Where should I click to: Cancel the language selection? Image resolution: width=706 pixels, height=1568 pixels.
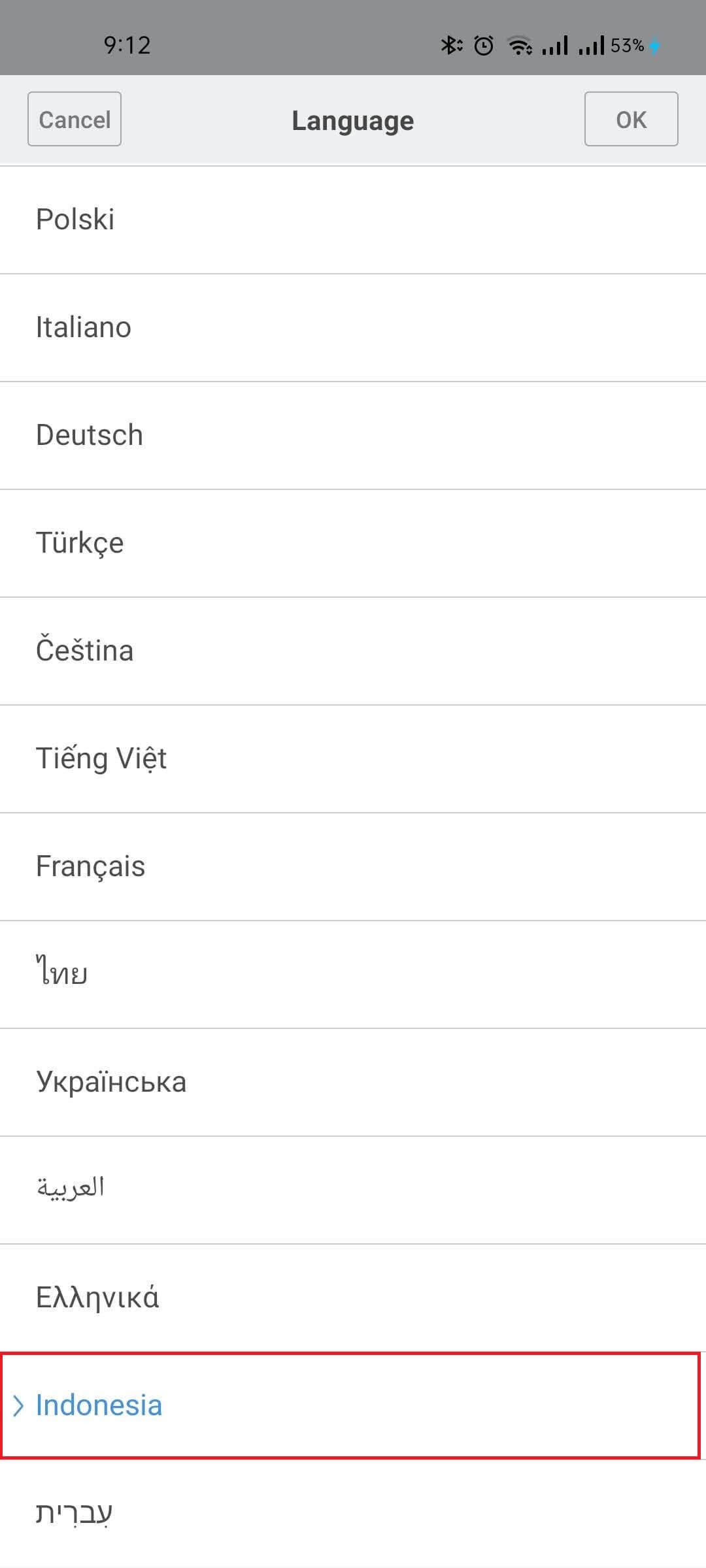point(75,119)
